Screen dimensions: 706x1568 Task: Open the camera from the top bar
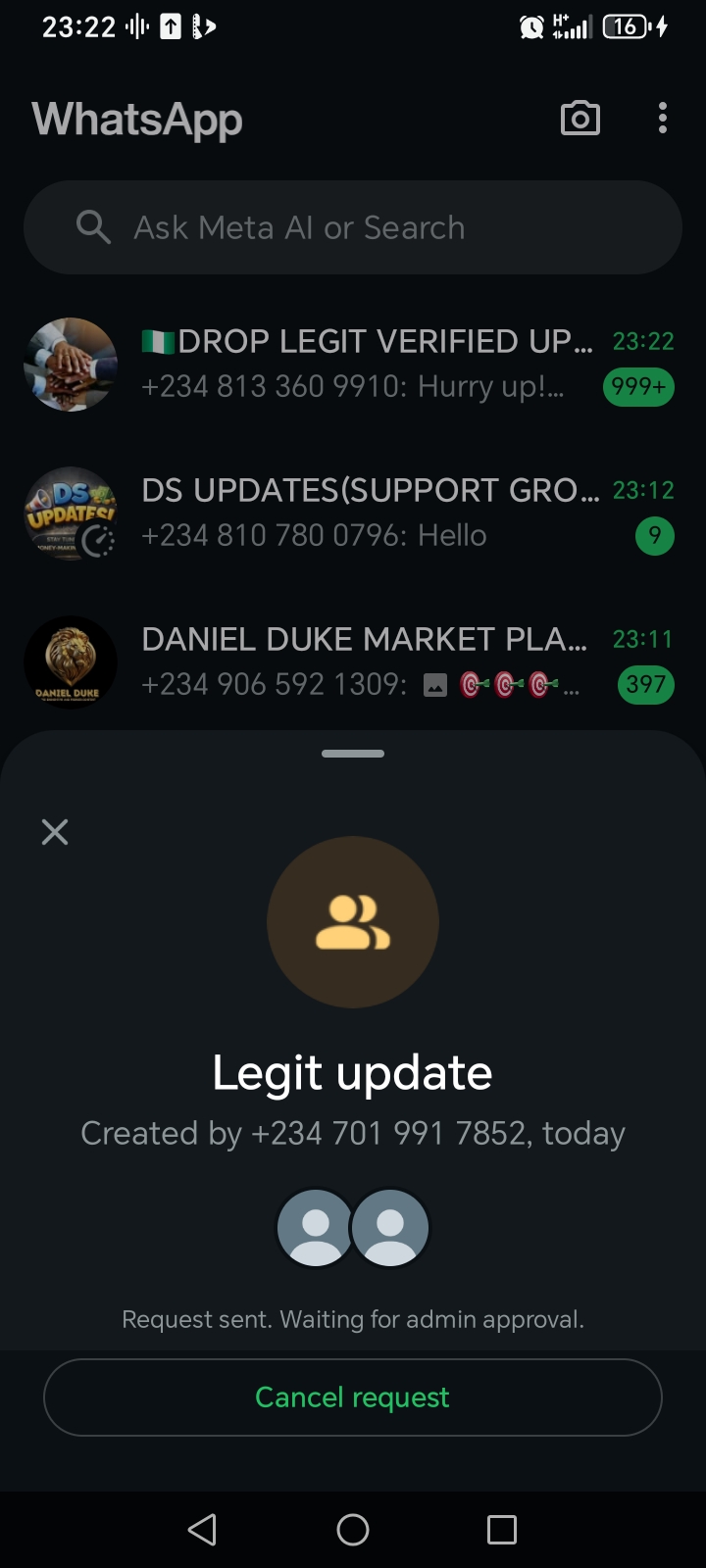pos(580,119)
